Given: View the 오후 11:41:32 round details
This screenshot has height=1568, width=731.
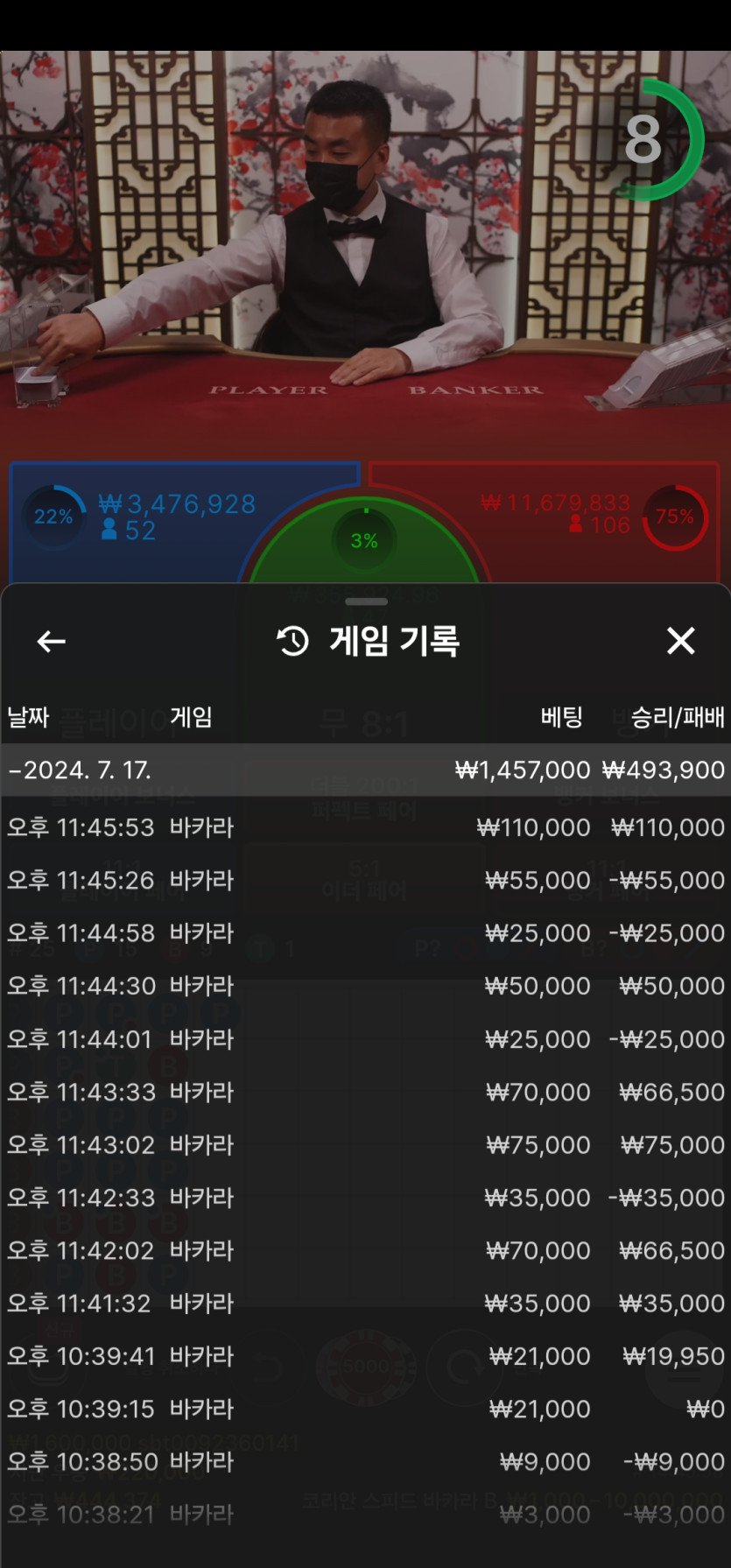Looking at the screenshot, I should click(365, 1303).
